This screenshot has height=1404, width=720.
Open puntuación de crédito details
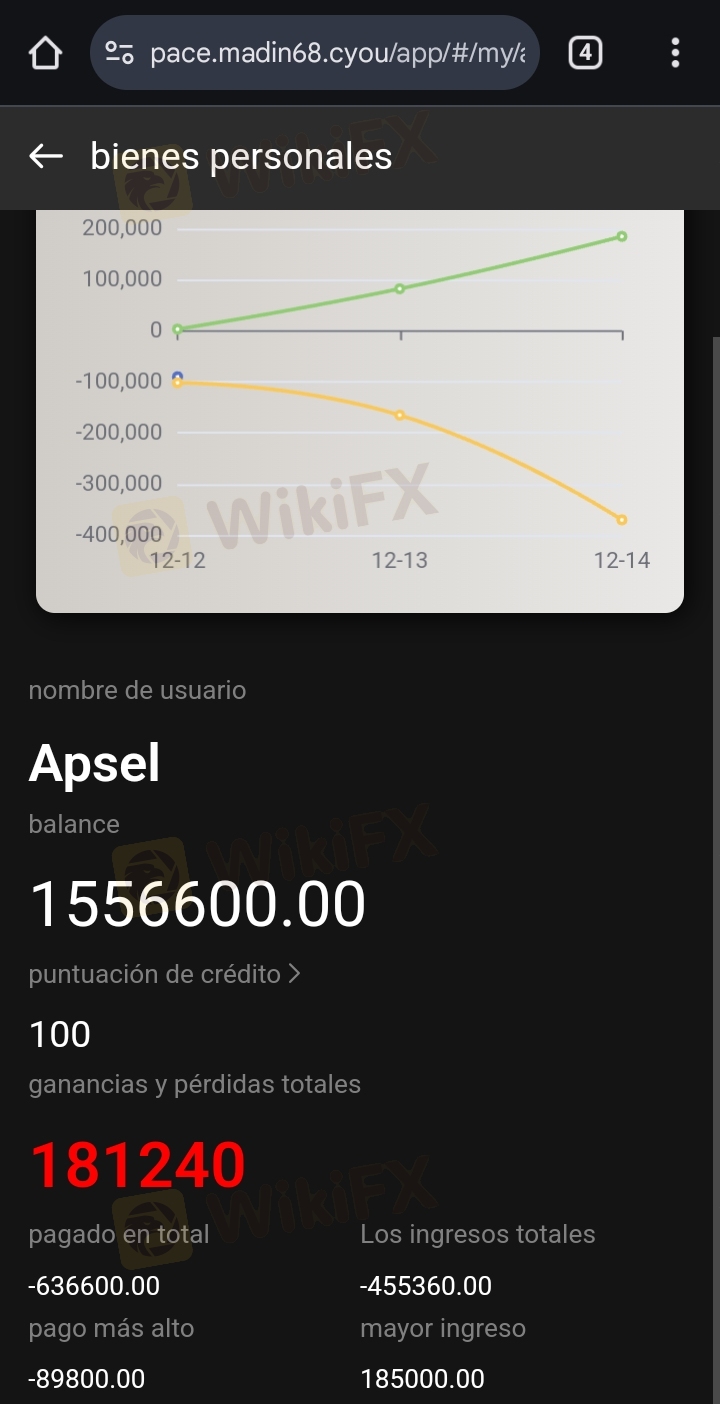click(x=165, y=974)
